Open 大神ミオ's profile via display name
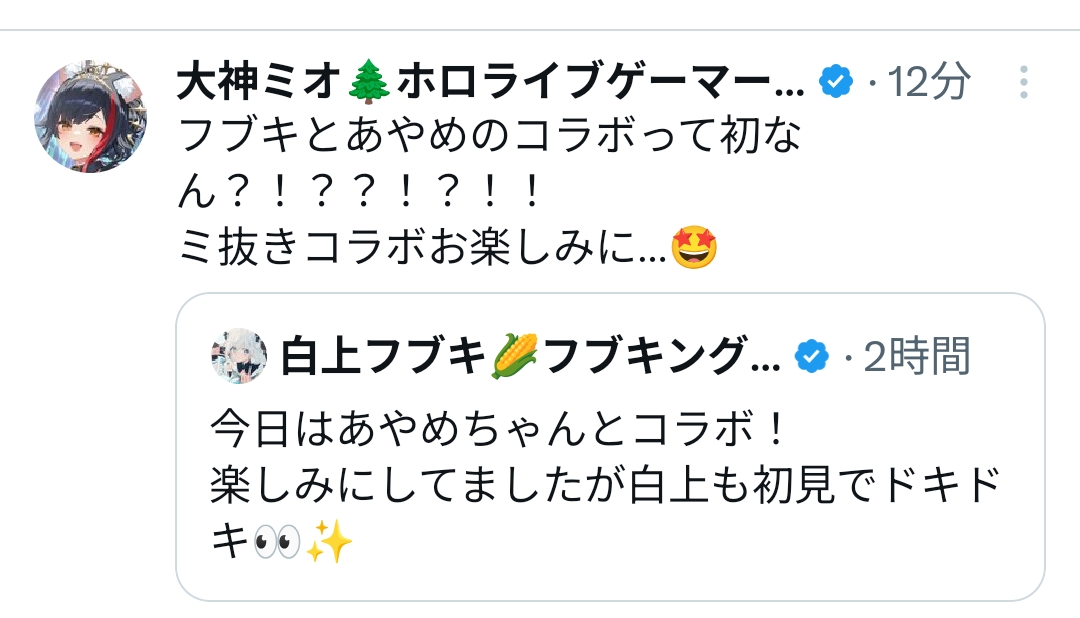This screenshot has height=618, width=1080. [x=490, y=82]
